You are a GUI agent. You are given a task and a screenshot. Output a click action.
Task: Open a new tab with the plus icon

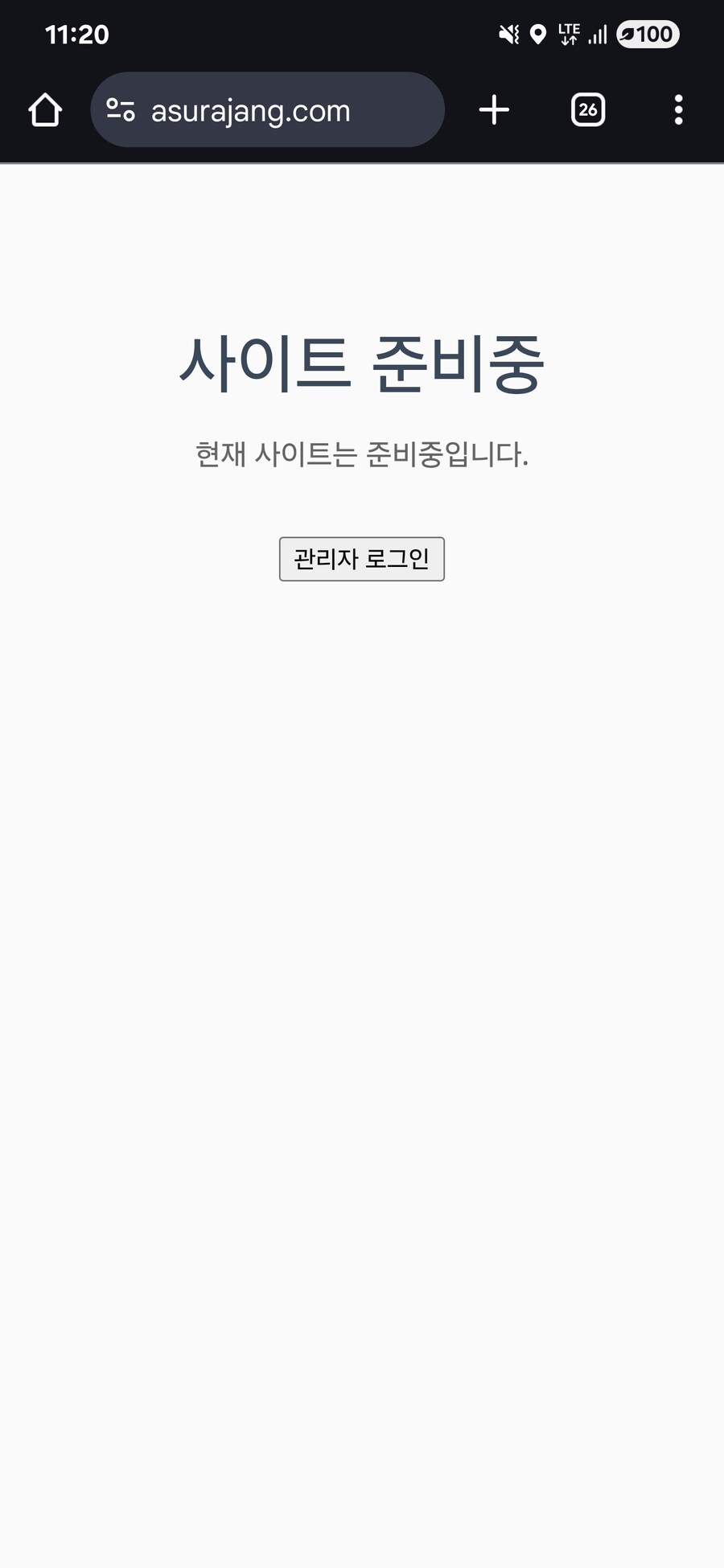(x=494, y=109)
